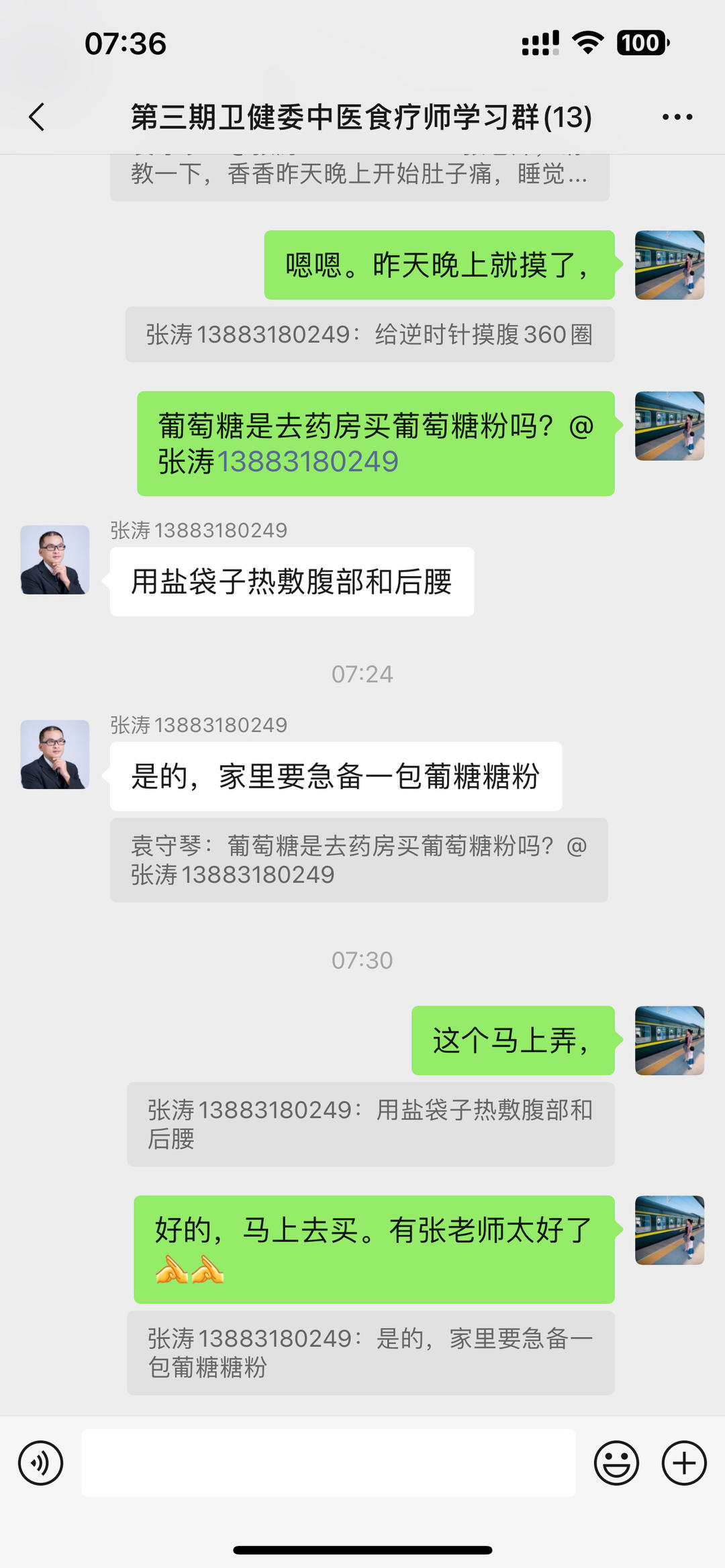The width and height of the screenshot is (725, 1568).
Task: Jump to quoted message from 袁守琴
Action: click(x=358, y=860)
